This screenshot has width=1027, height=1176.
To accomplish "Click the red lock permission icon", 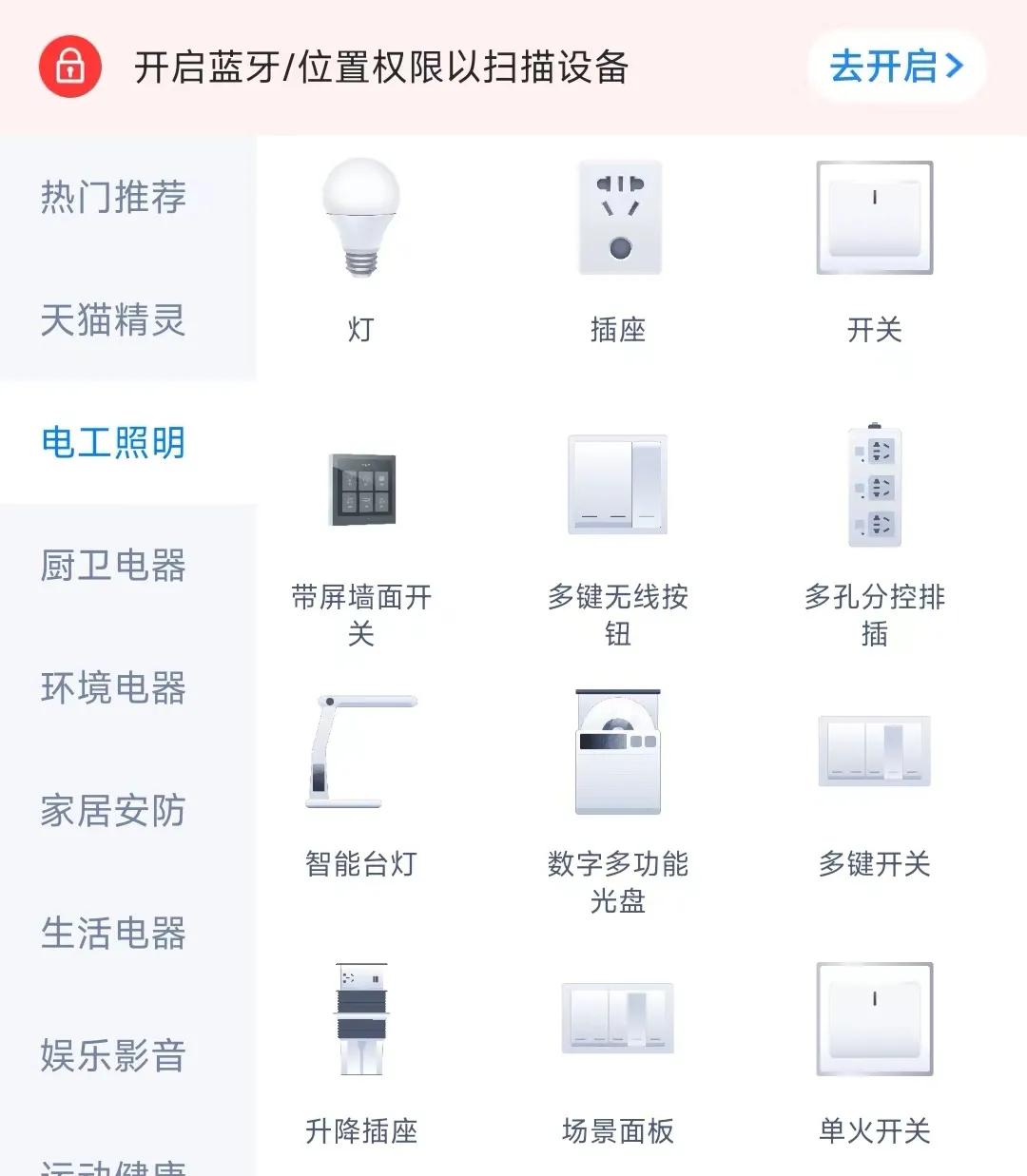I will click(x=68, y=67).
